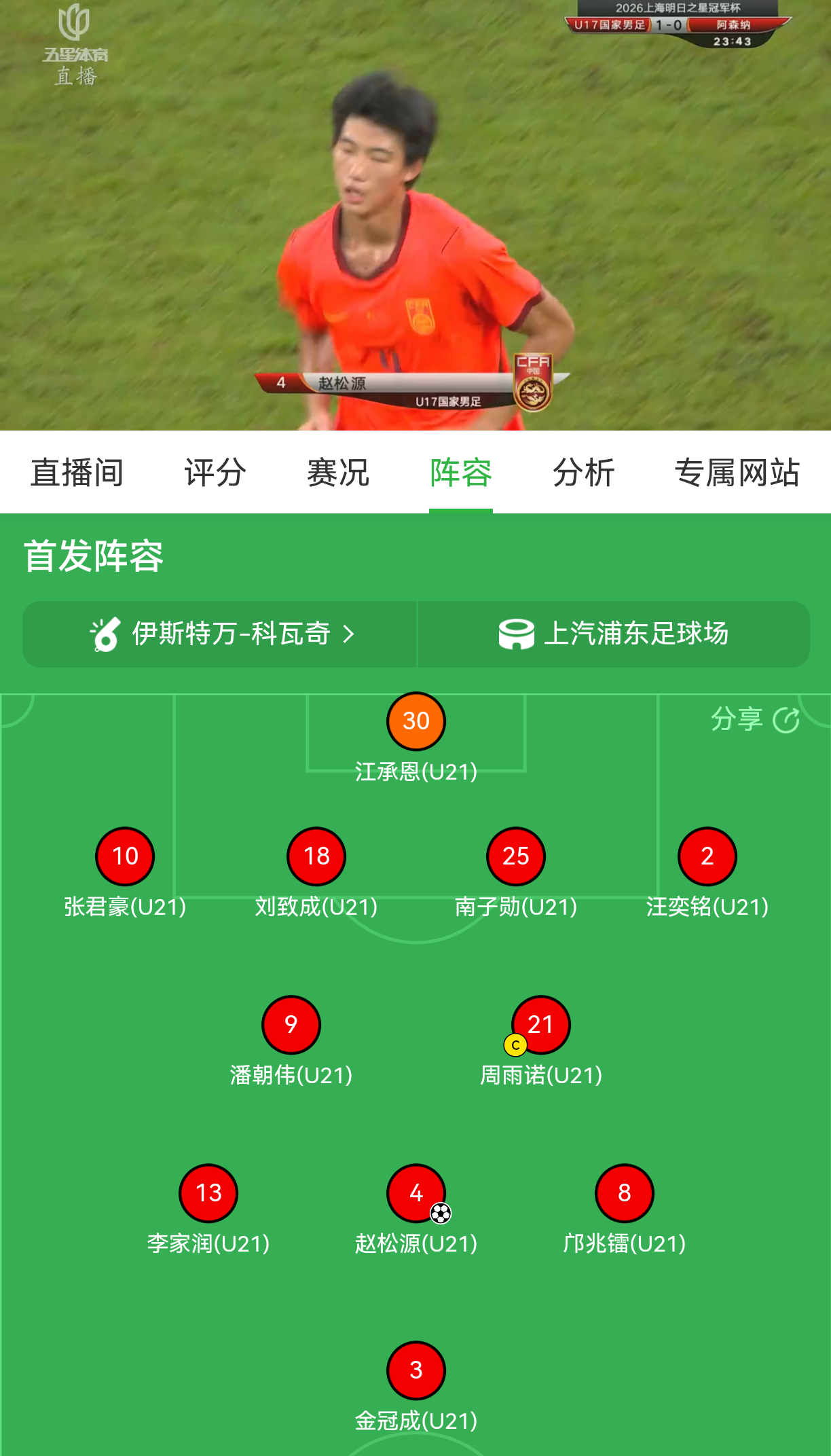Switch to the 直播间 tab
The image size is (831, 1456).
point(77,472)
